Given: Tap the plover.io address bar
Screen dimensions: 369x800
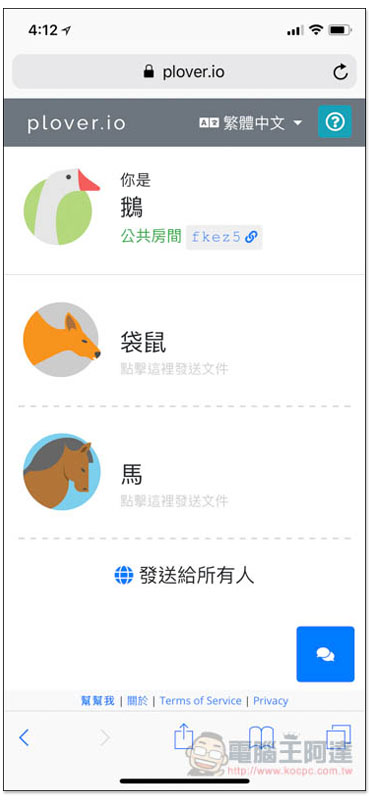Looking at the screenshot, I should click(x=184, y=72).
